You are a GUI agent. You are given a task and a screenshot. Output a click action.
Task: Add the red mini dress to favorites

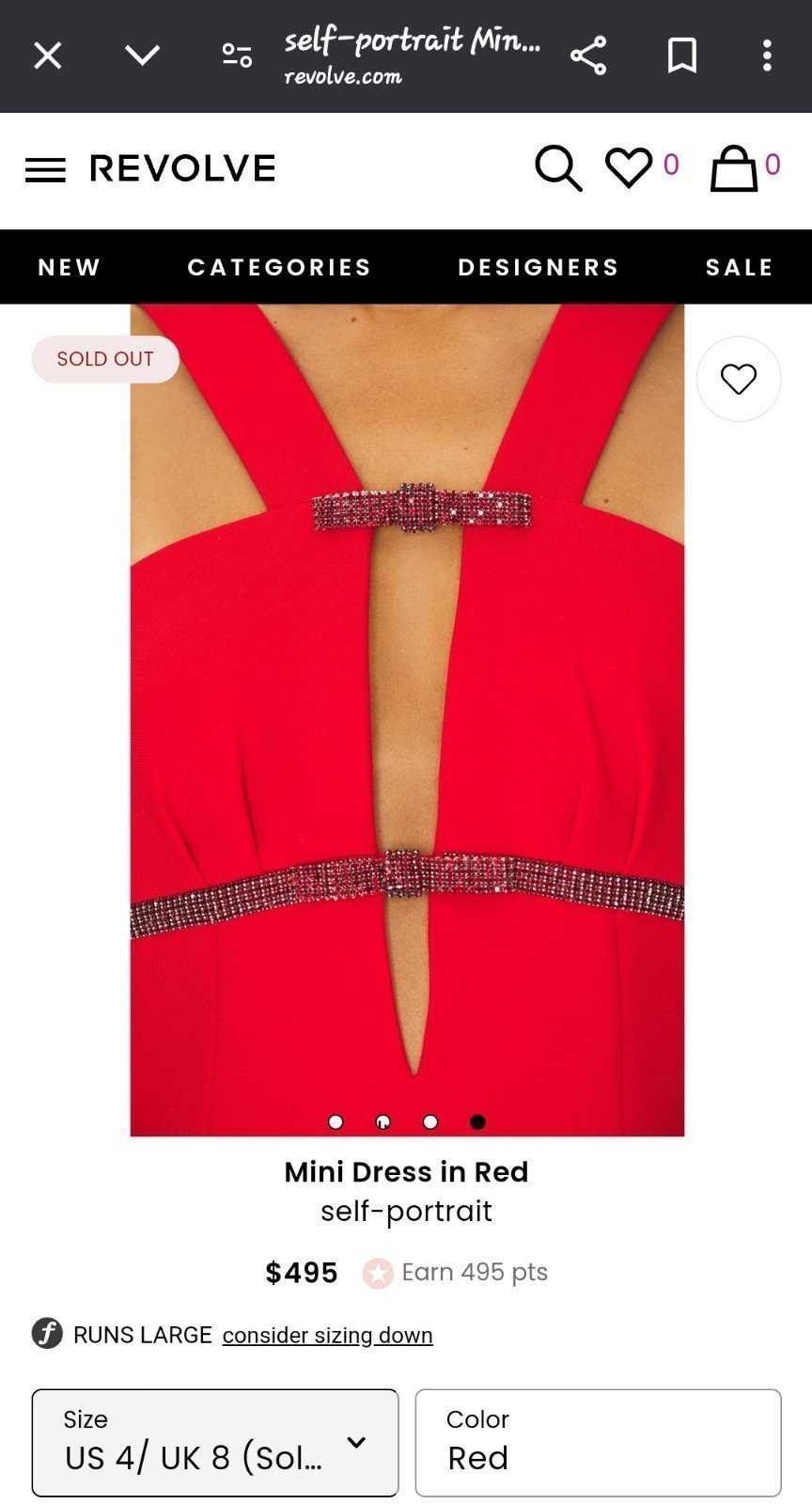[x=739, y=379]
